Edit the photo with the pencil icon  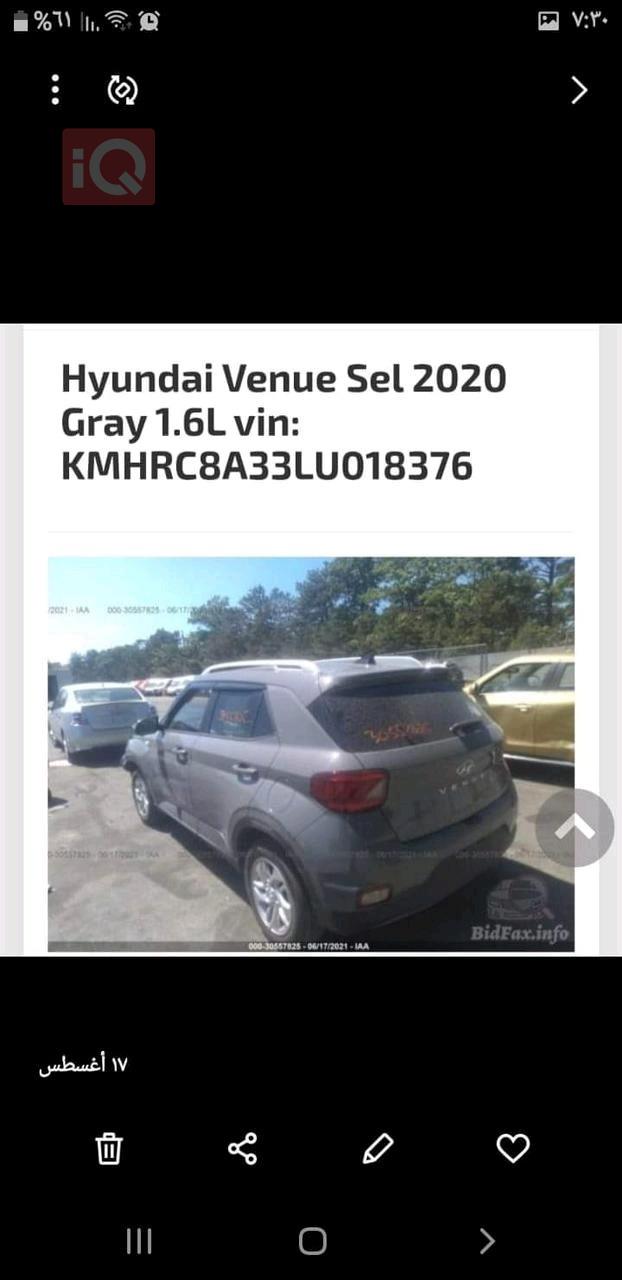(x=378, y=1148)
